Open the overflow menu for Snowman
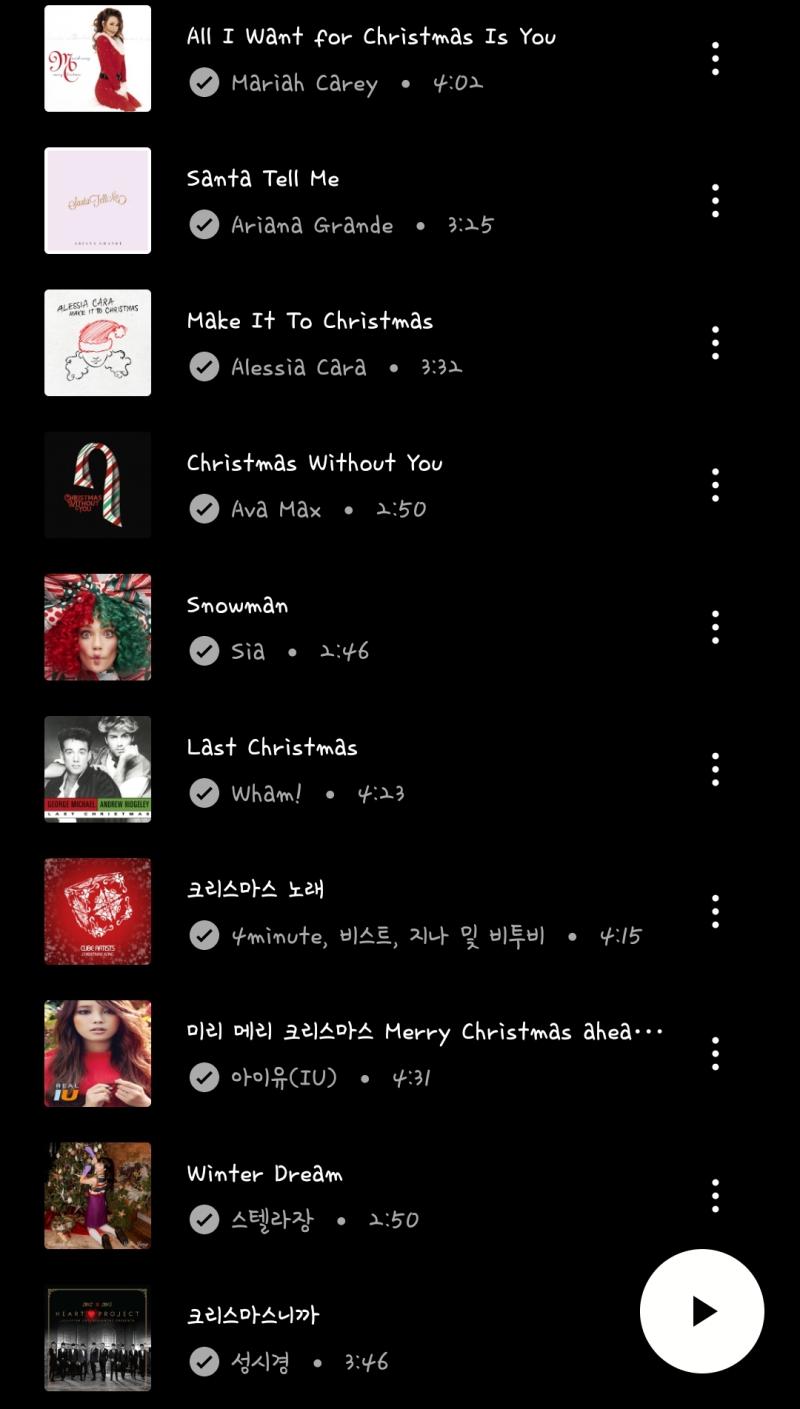 pos(715,627)
